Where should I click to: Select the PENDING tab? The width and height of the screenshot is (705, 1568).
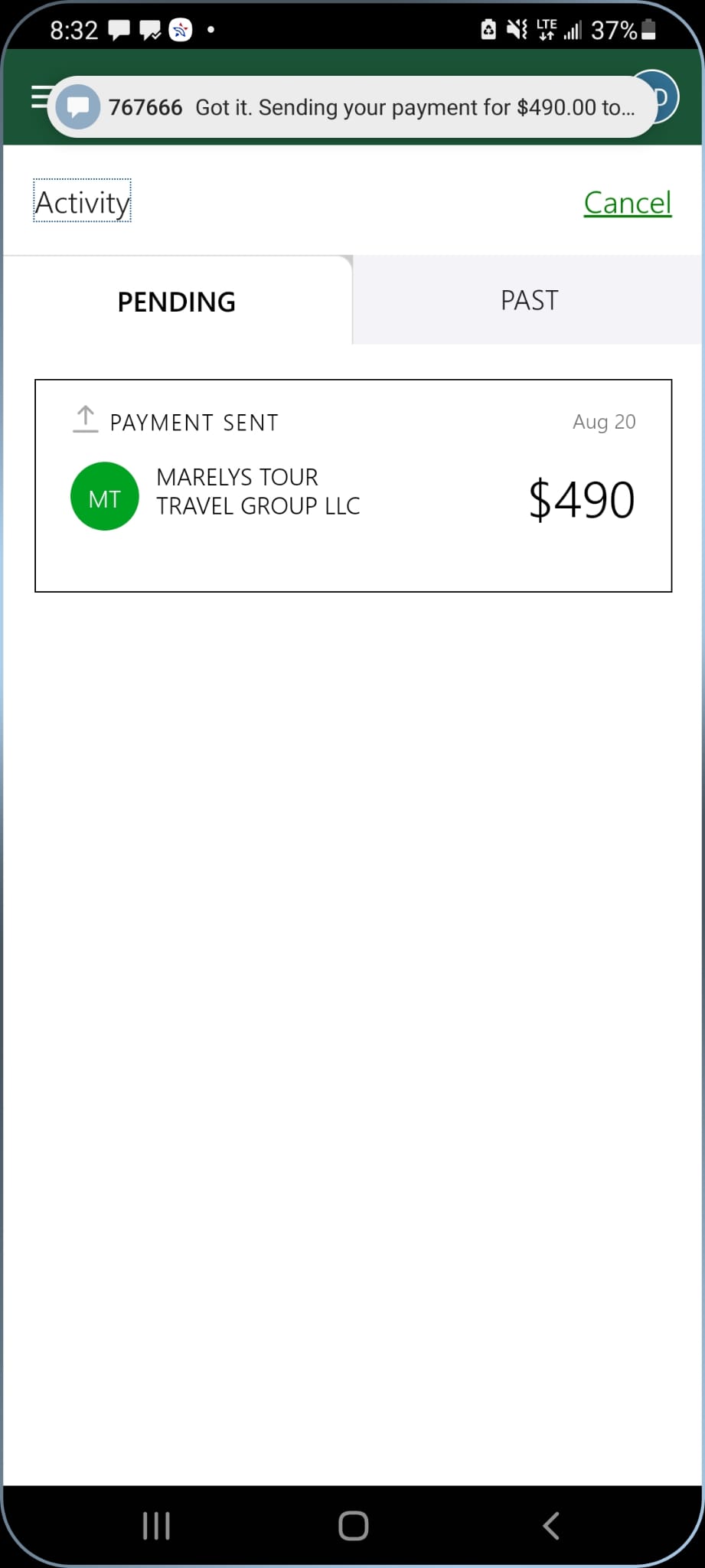[177, 301]
